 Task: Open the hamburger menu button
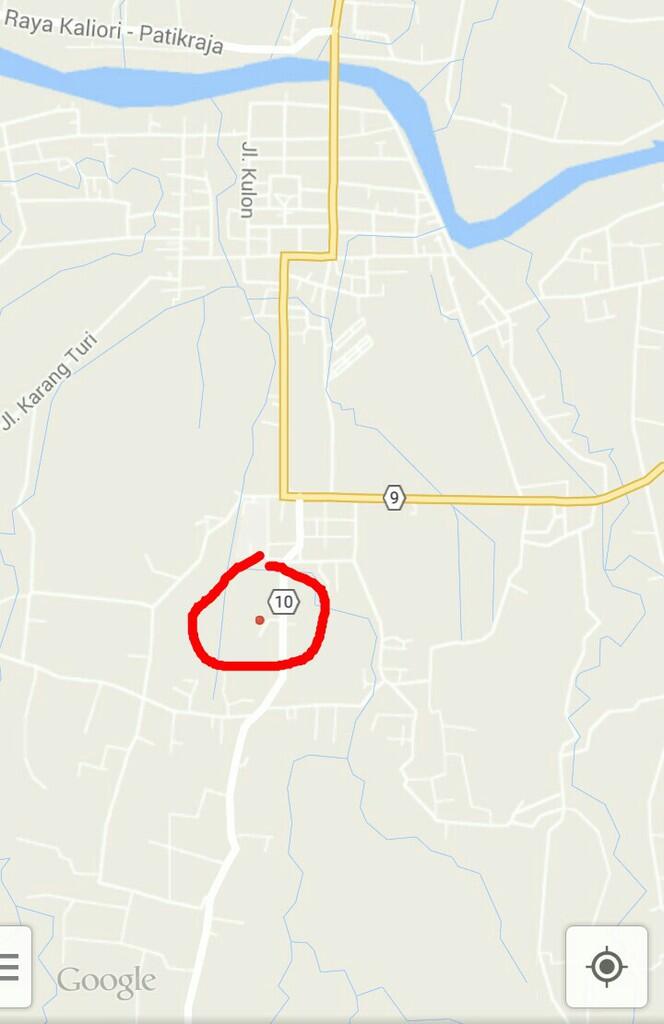tap(12, 967)
